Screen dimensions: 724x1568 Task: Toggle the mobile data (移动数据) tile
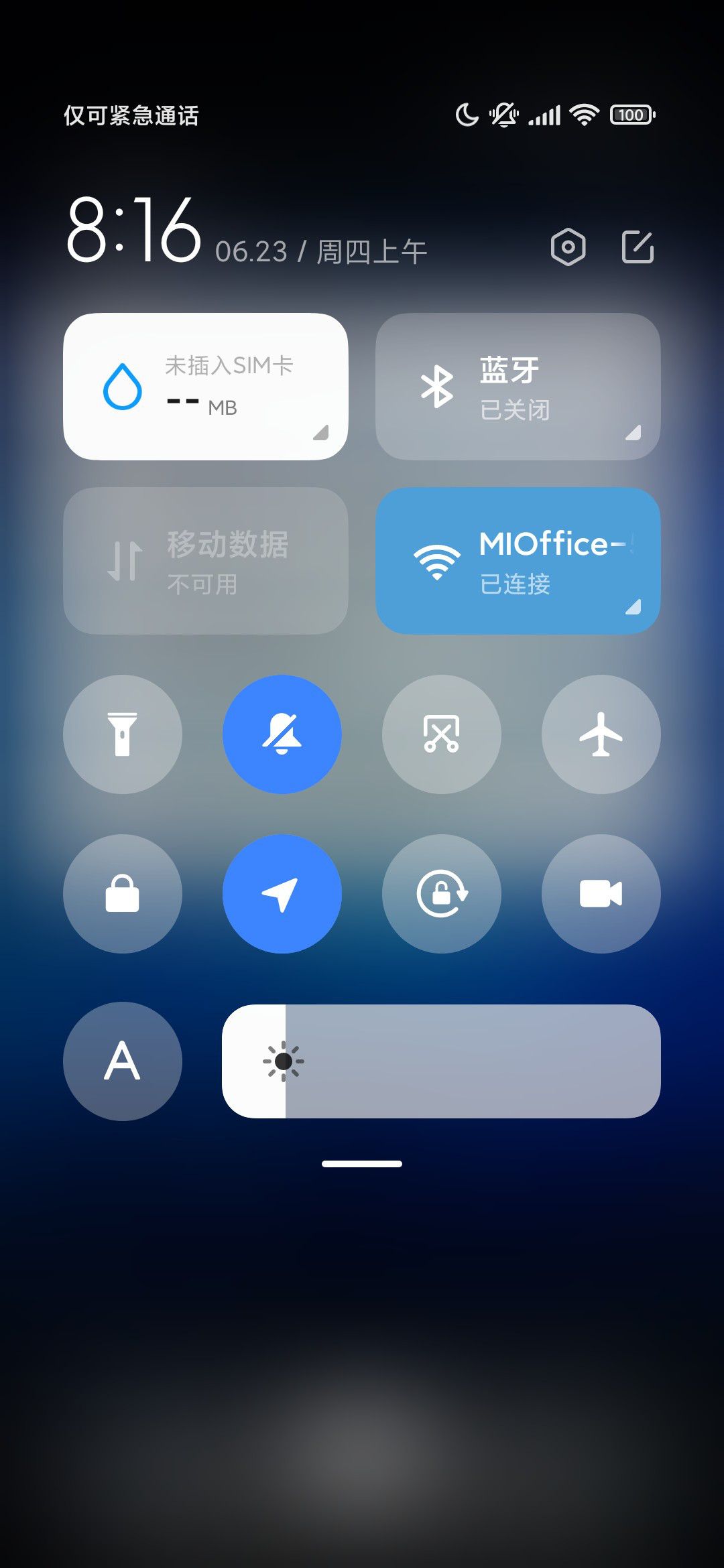click(x=206, y=561)
